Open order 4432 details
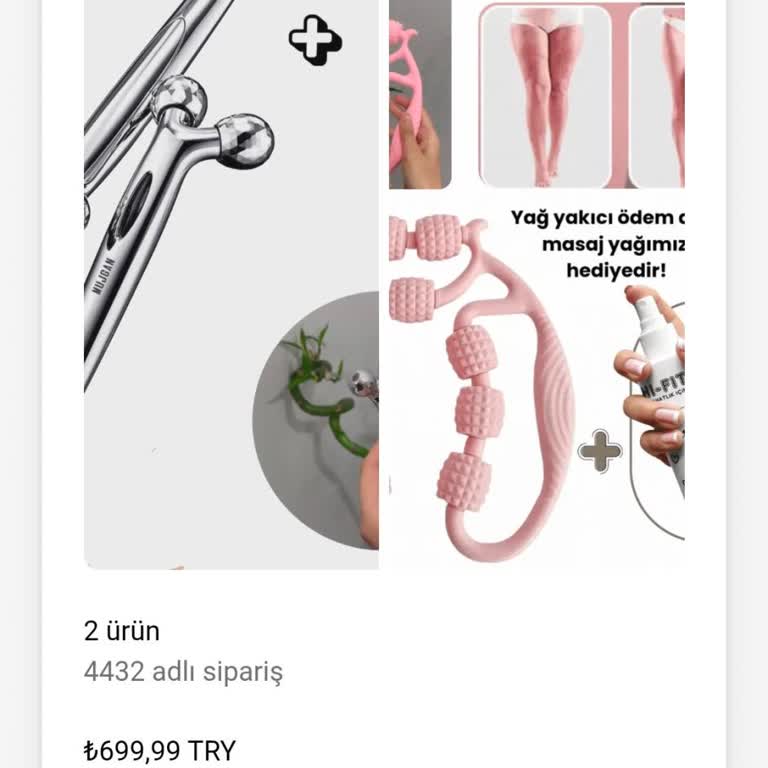 [183, 671]
